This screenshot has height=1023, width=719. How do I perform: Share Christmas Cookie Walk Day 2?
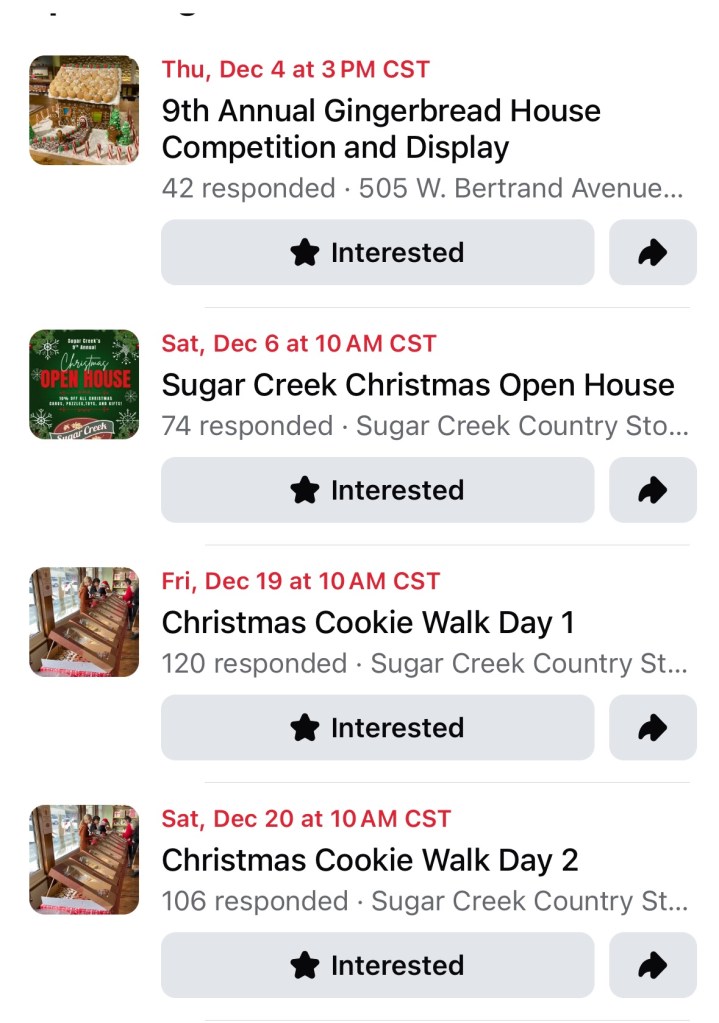652,965
